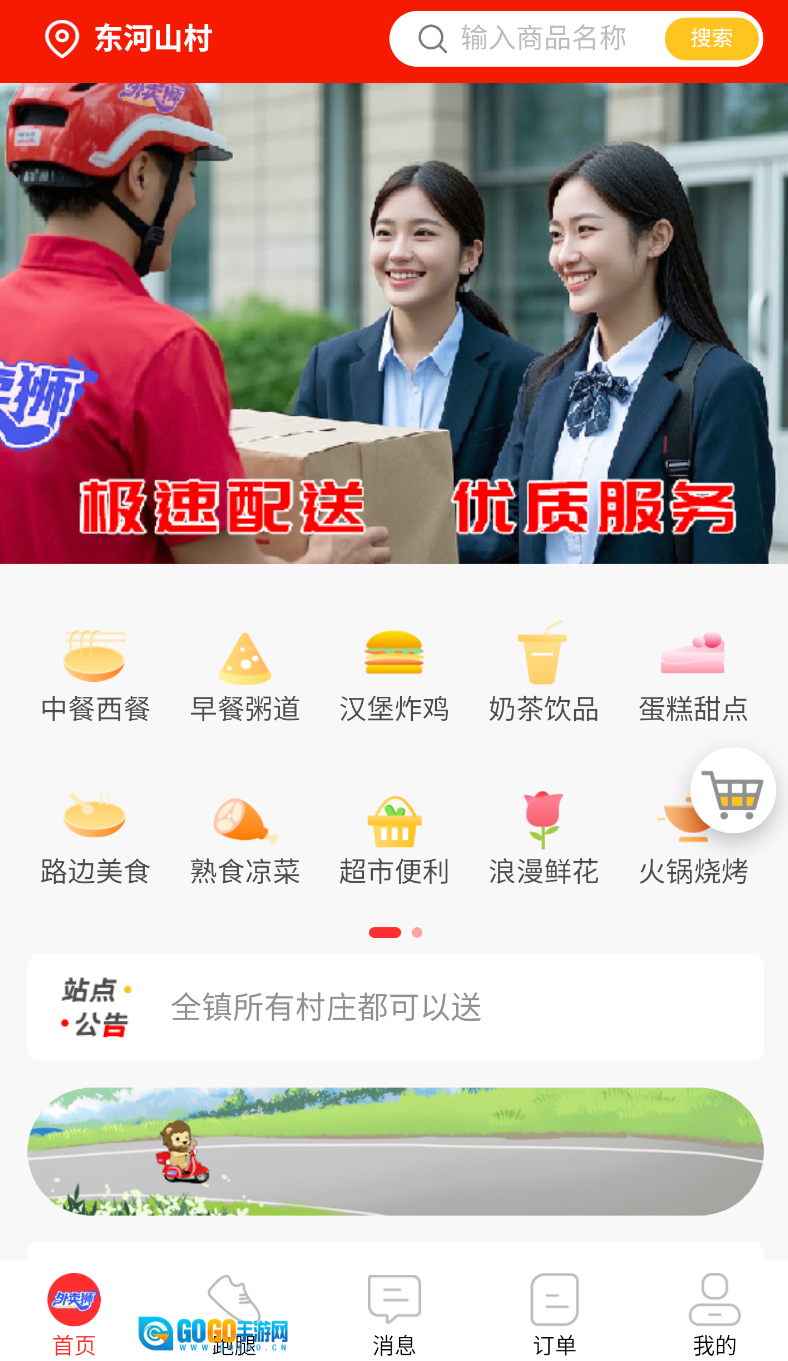The height and width of the screenshot is (1361, 788).
Task: Browse the 超市便利 category
Action: [x=394, y=838]
